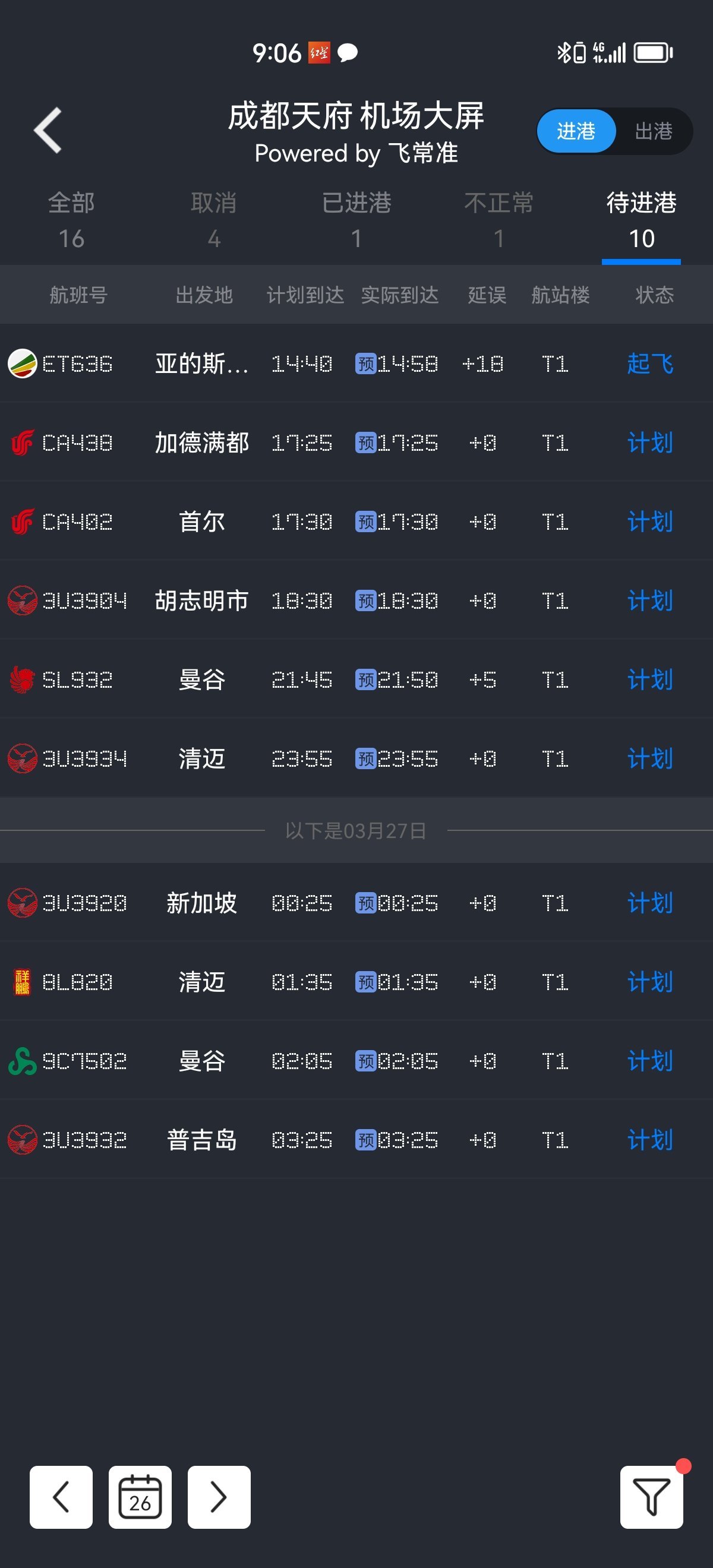
Task: Open flight ET636 from 亚的斯
Action: coord(356,364)
